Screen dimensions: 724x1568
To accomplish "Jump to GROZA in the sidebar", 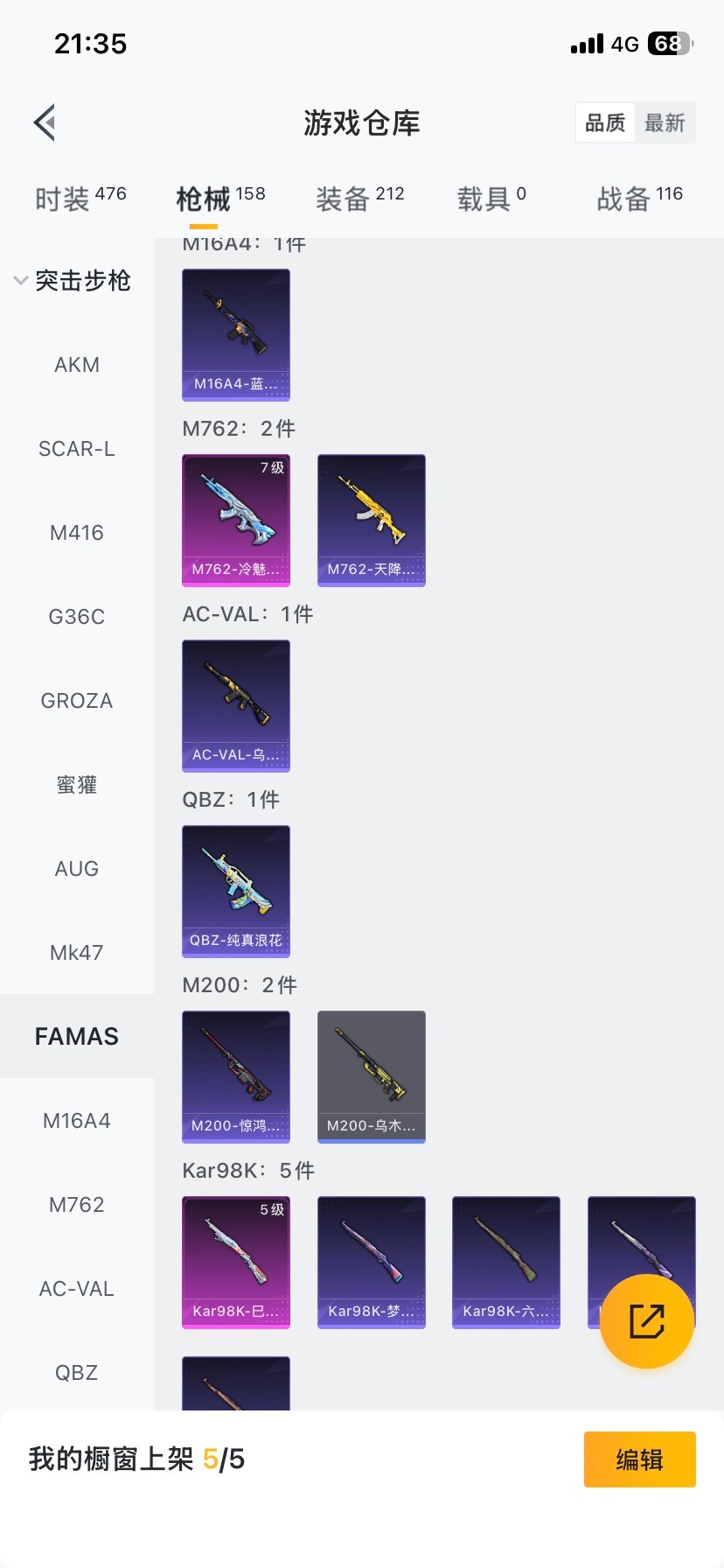I will tap(77, 701).
